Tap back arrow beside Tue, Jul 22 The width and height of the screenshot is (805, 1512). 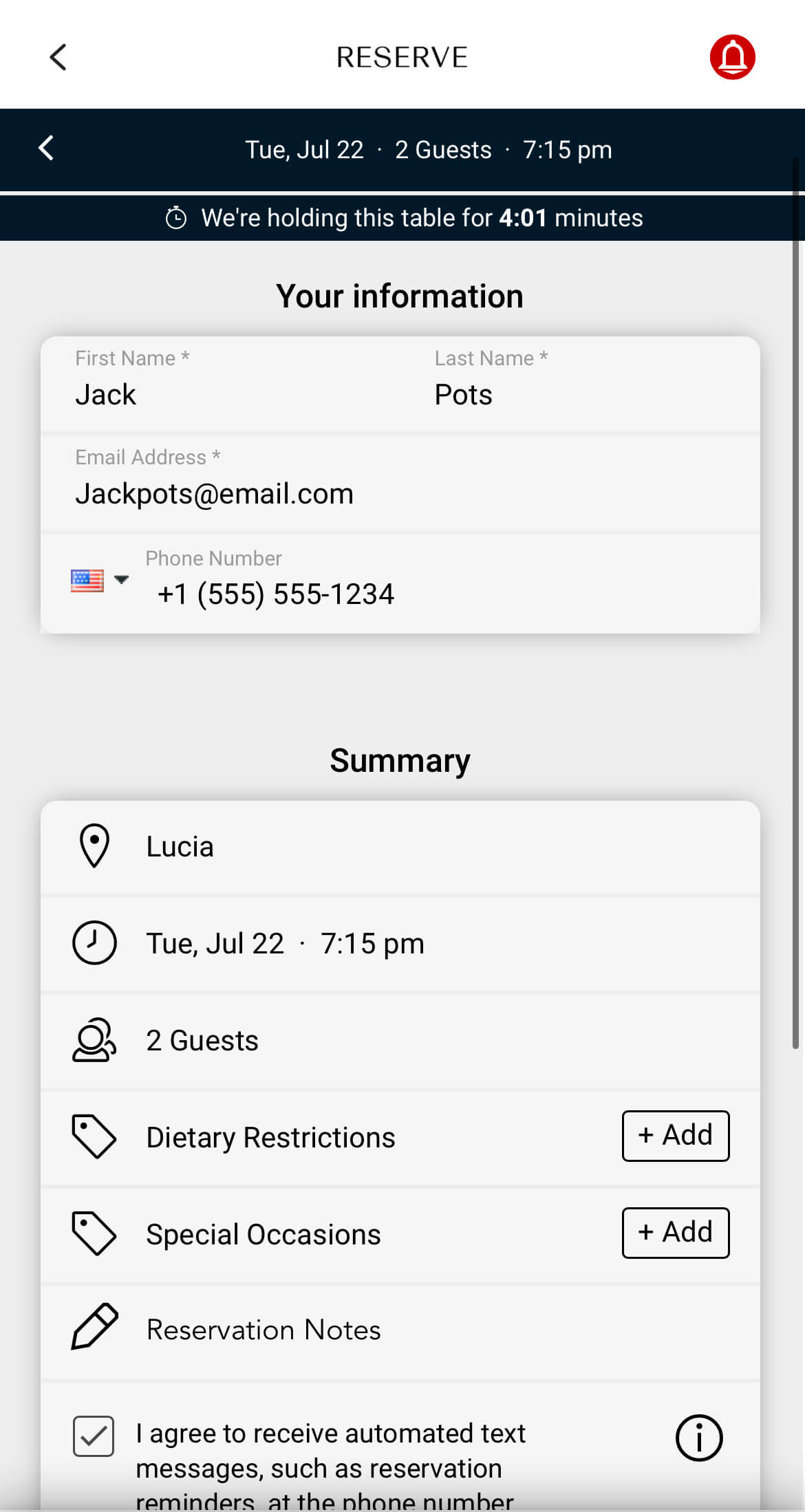pyautogui.click(x=46, y=149)
